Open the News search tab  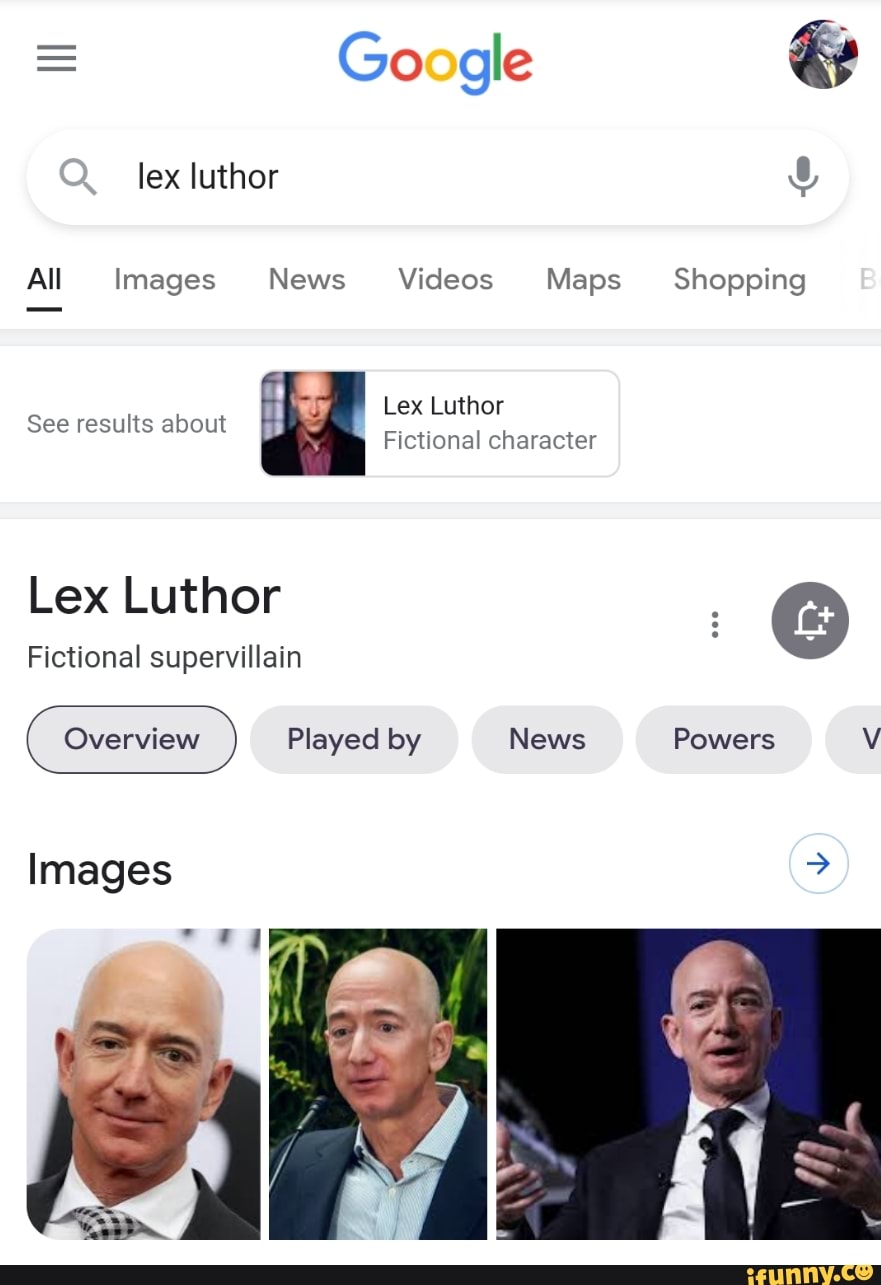[x=306, y=280]
